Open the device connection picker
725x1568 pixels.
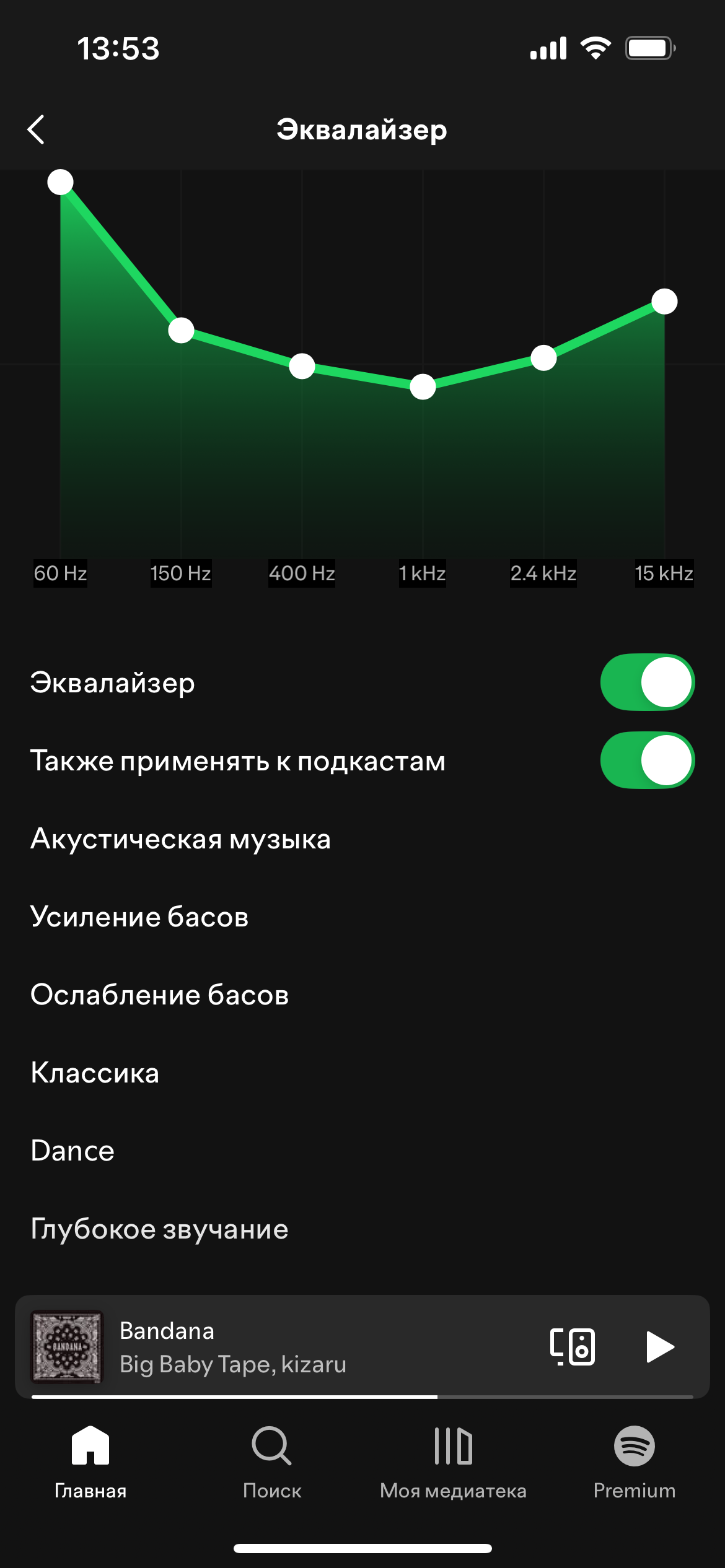tap(572, 1347)
